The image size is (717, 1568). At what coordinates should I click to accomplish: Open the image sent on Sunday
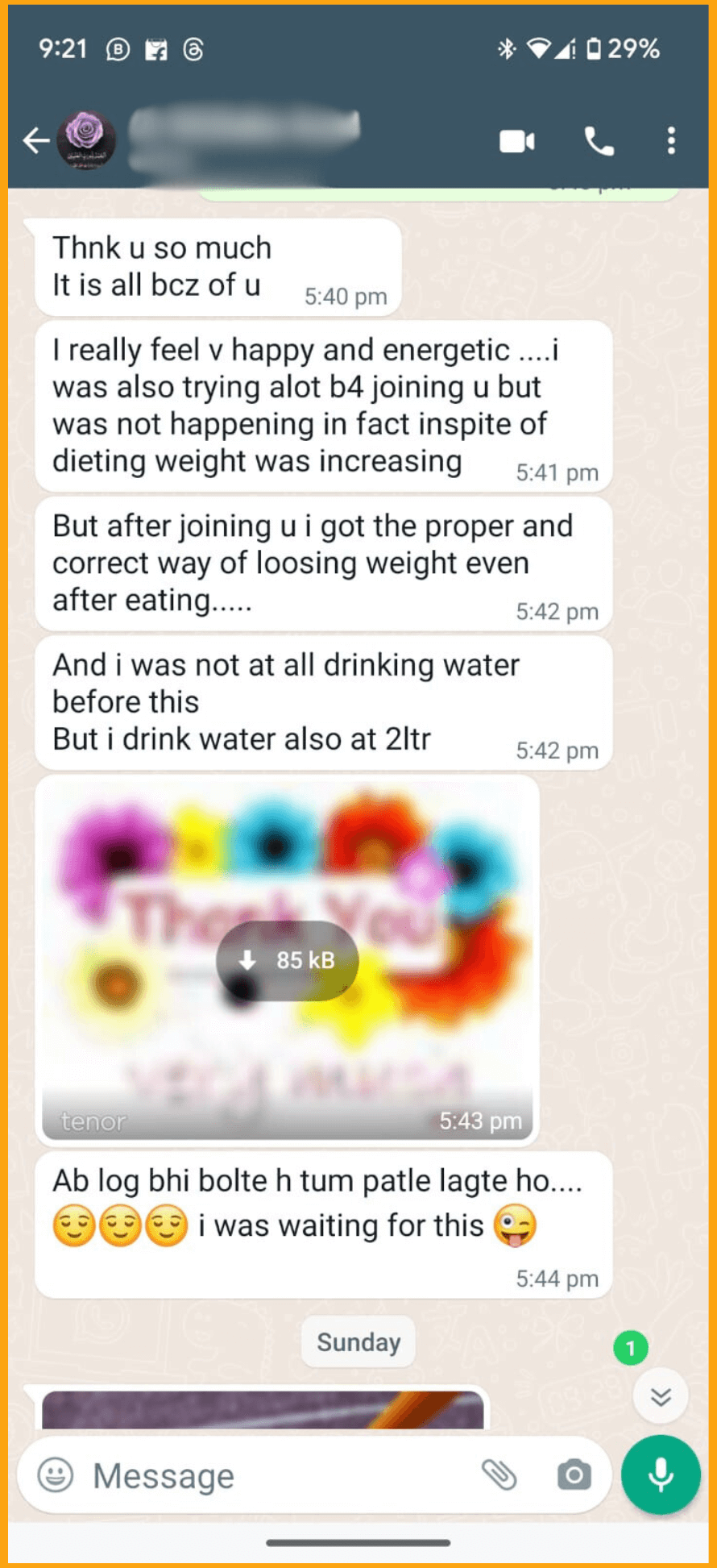click(262, 1409)
